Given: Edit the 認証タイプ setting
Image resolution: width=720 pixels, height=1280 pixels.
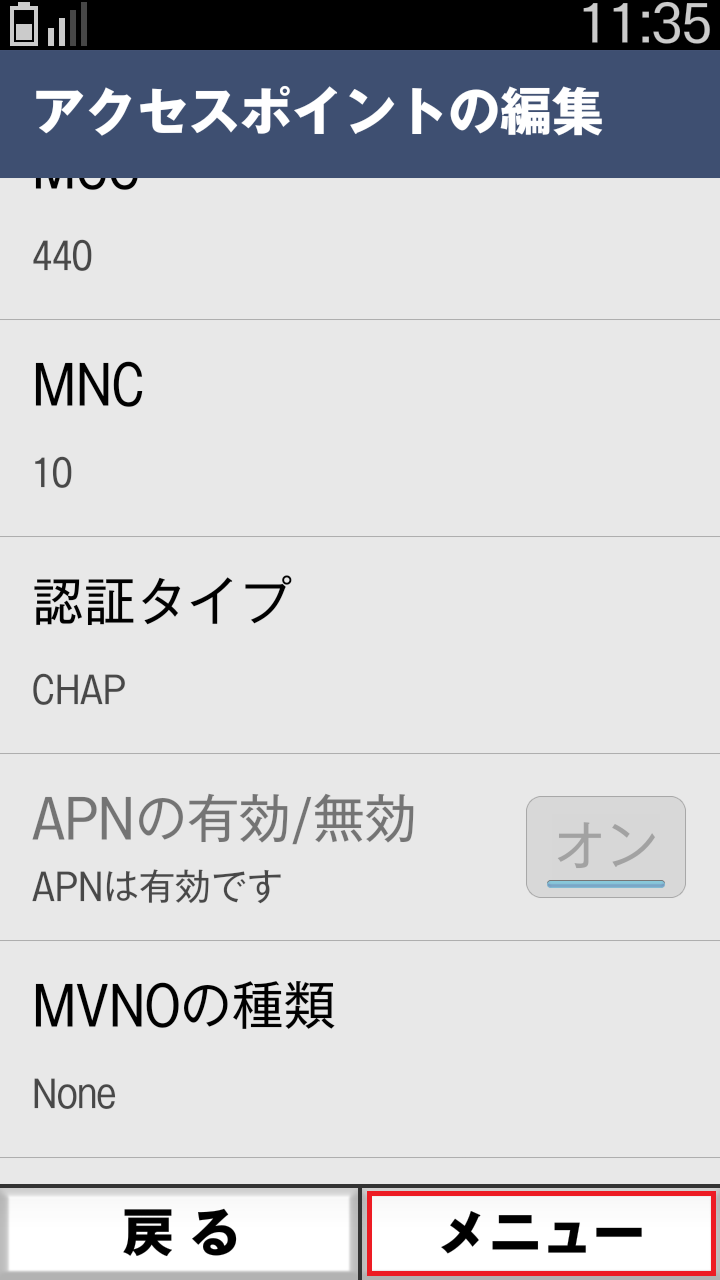Looking at the screenshot, I should click(360, 645).
